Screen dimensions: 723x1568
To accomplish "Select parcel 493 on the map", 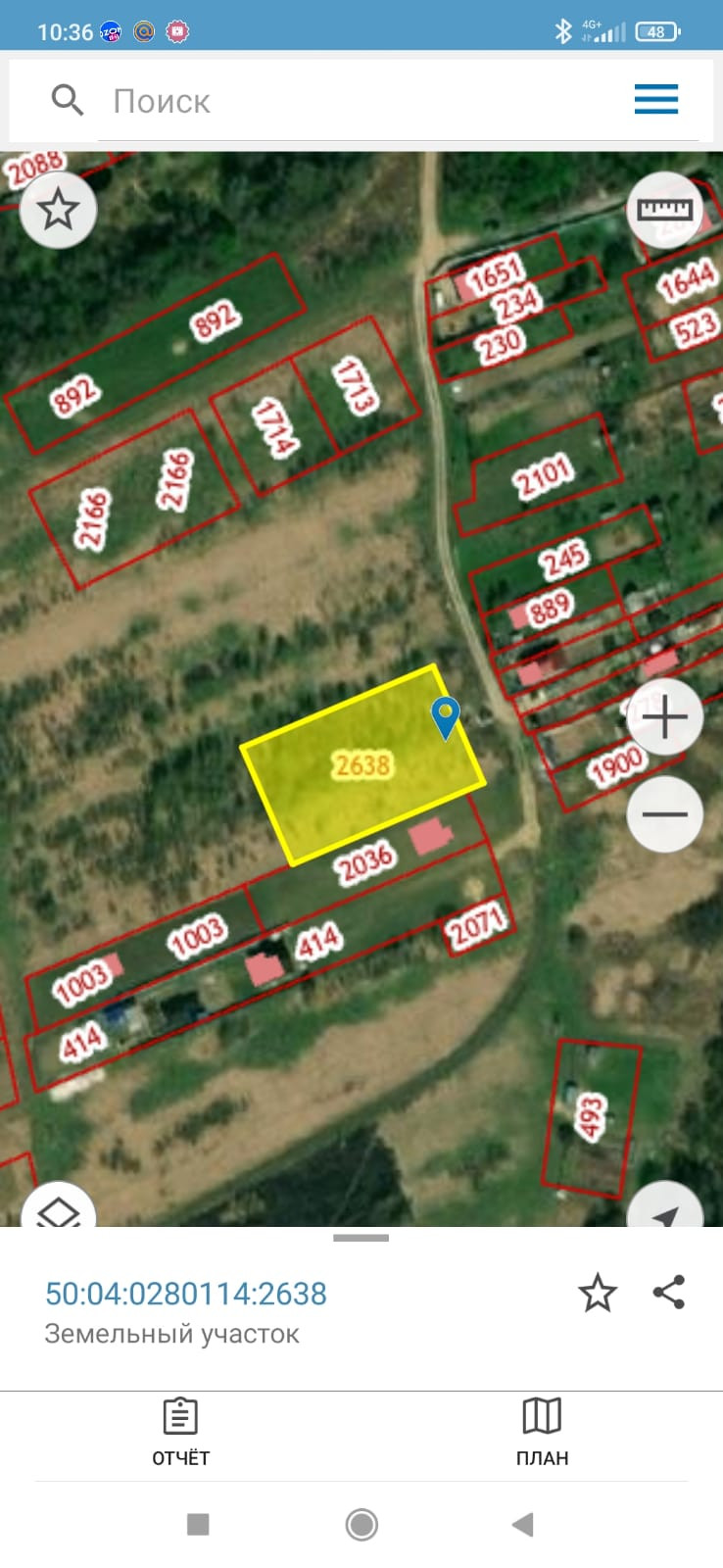I will (591, 1117).
